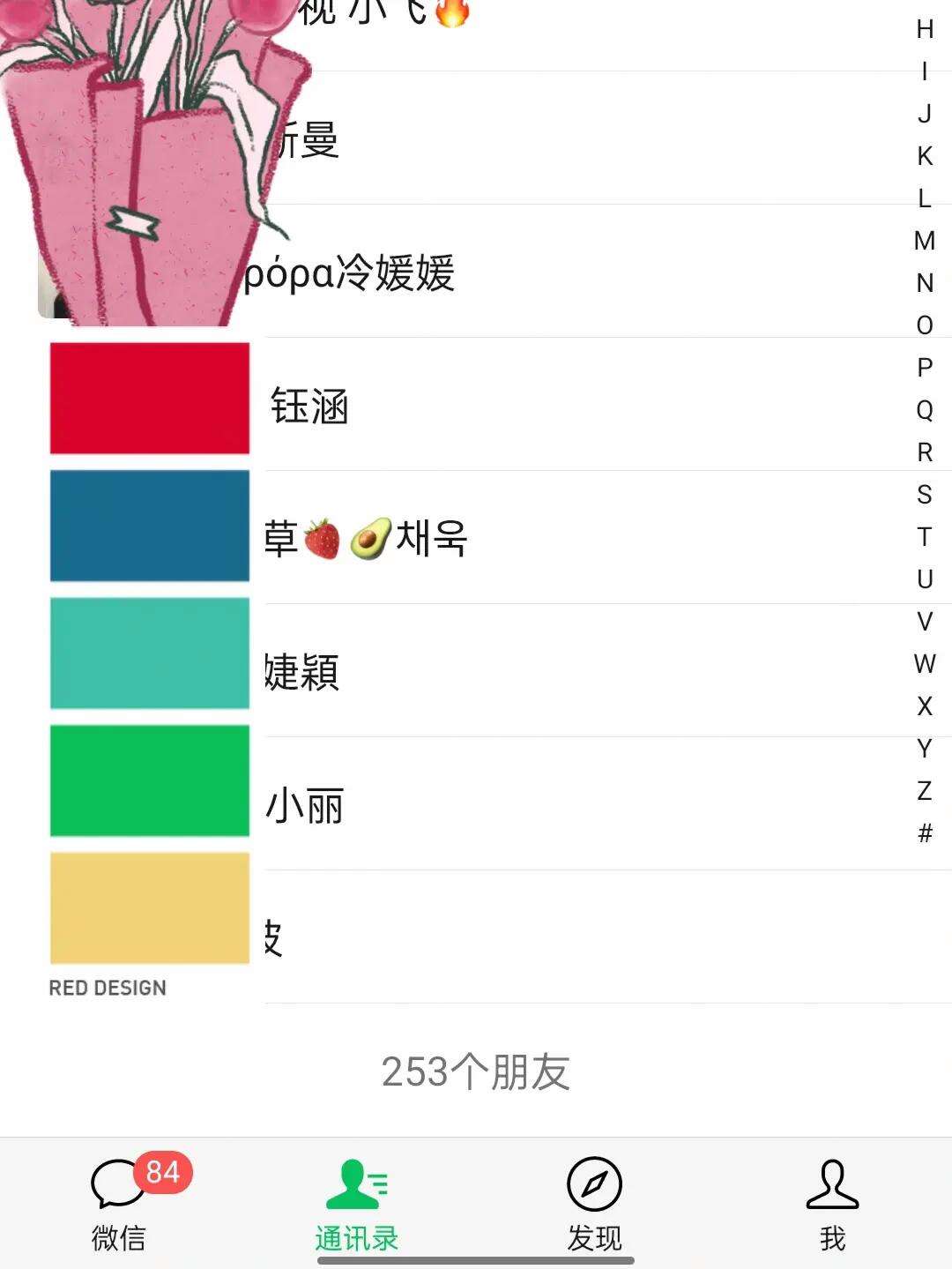
Task: Jump to the # symbol in index
Action: click(923, 833)
